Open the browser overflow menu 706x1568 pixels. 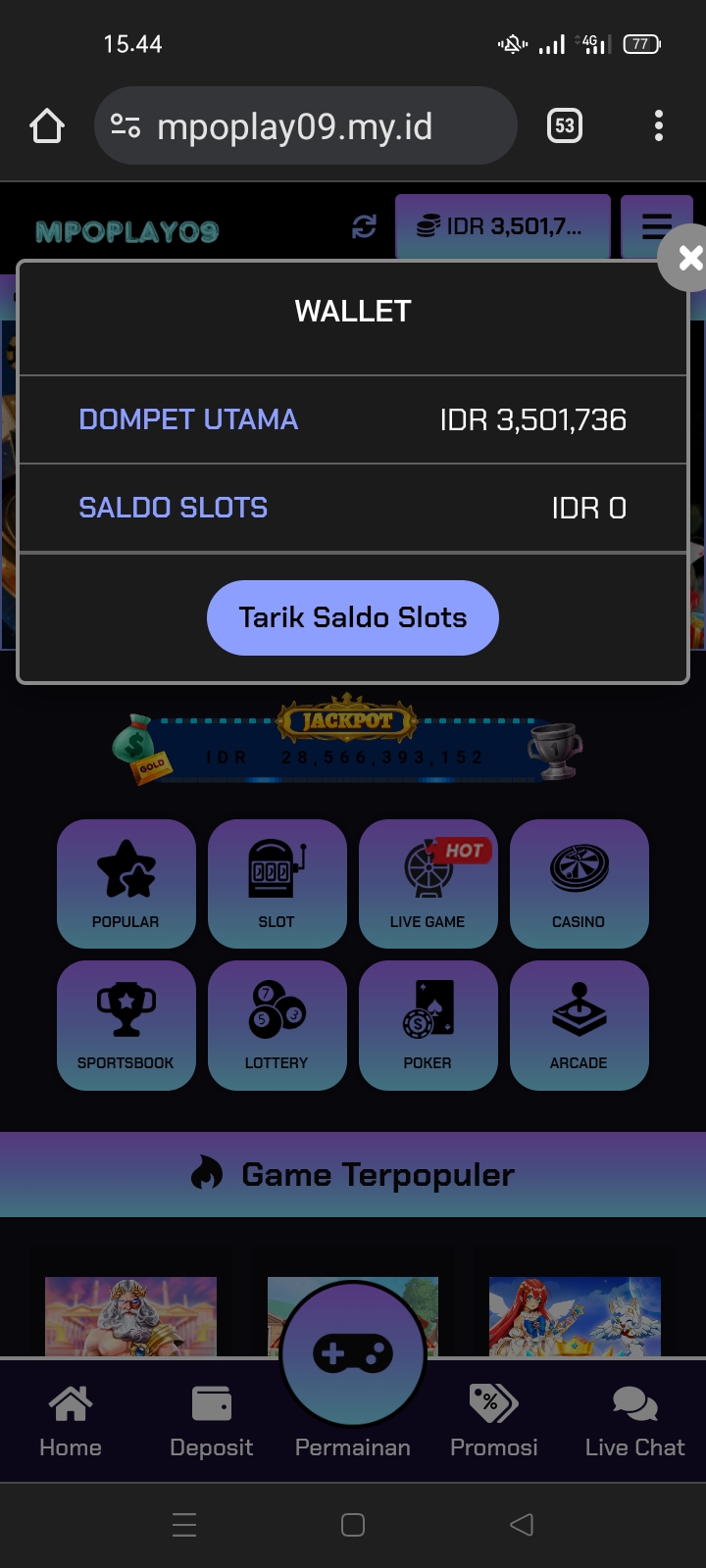[658, 126]
